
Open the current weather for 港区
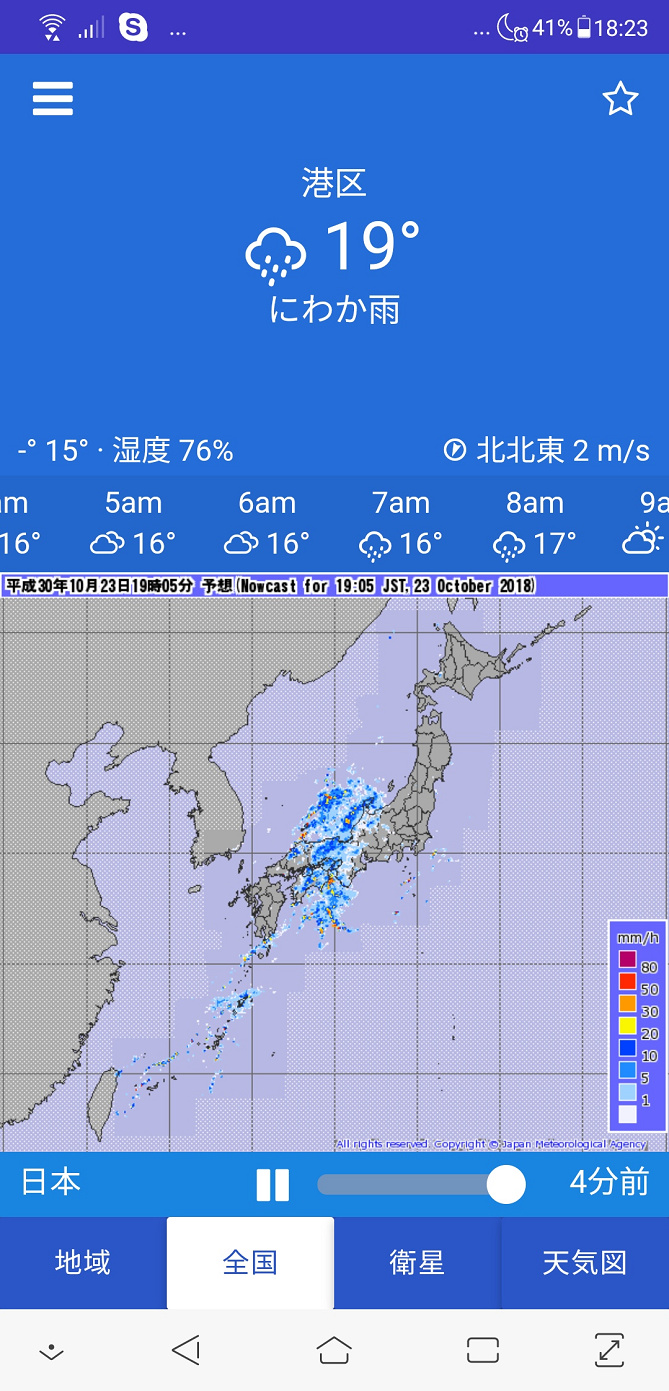tap(334, 246)
